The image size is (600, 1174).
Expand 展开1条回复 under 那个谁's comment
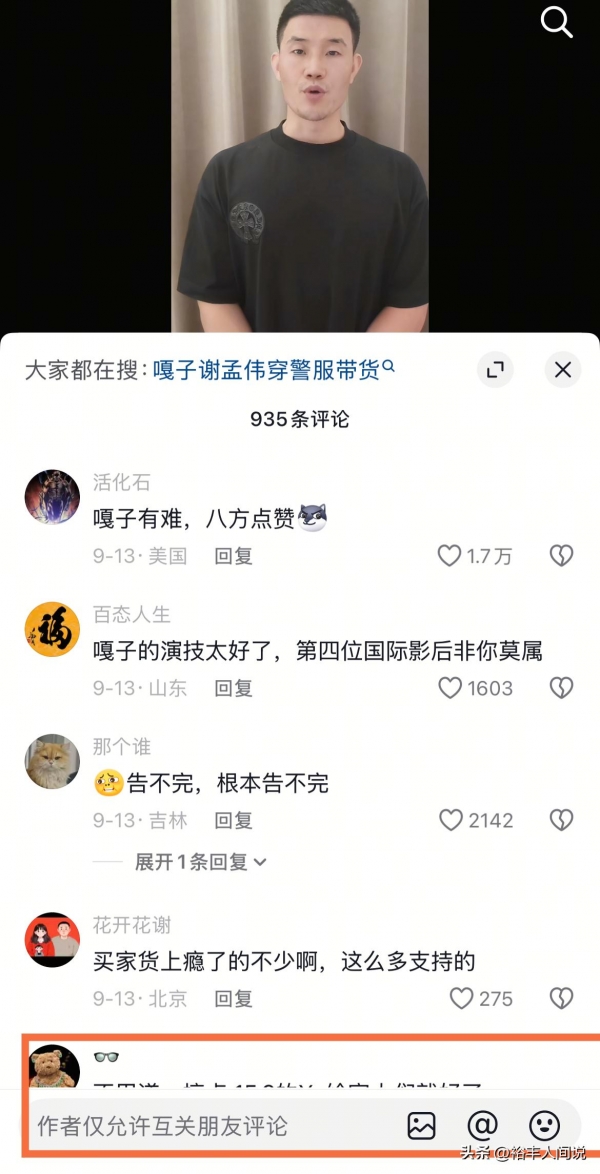pos(200,861)
